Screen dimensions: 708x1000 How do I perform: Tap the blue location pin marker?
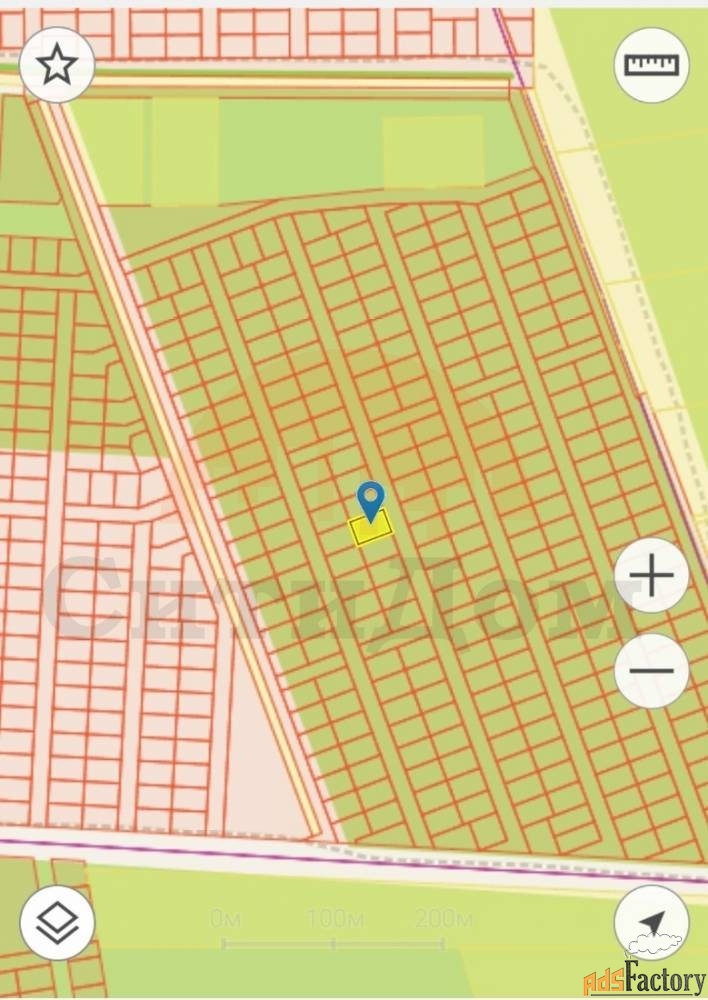coord(371,499)
